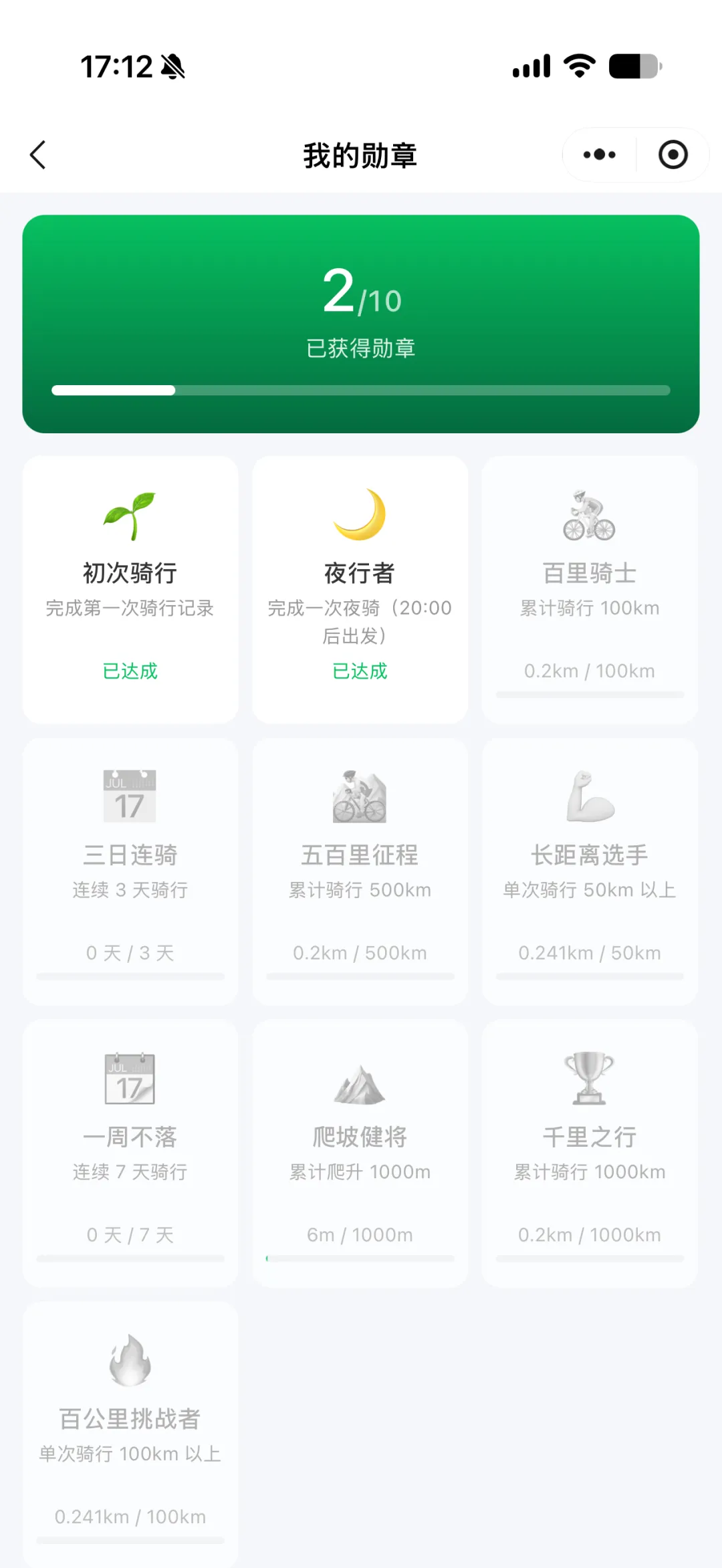Viewport: 722px width, 1568px height.
Task: View the 百里骑士 medal card
Action: tap(590, 589)
